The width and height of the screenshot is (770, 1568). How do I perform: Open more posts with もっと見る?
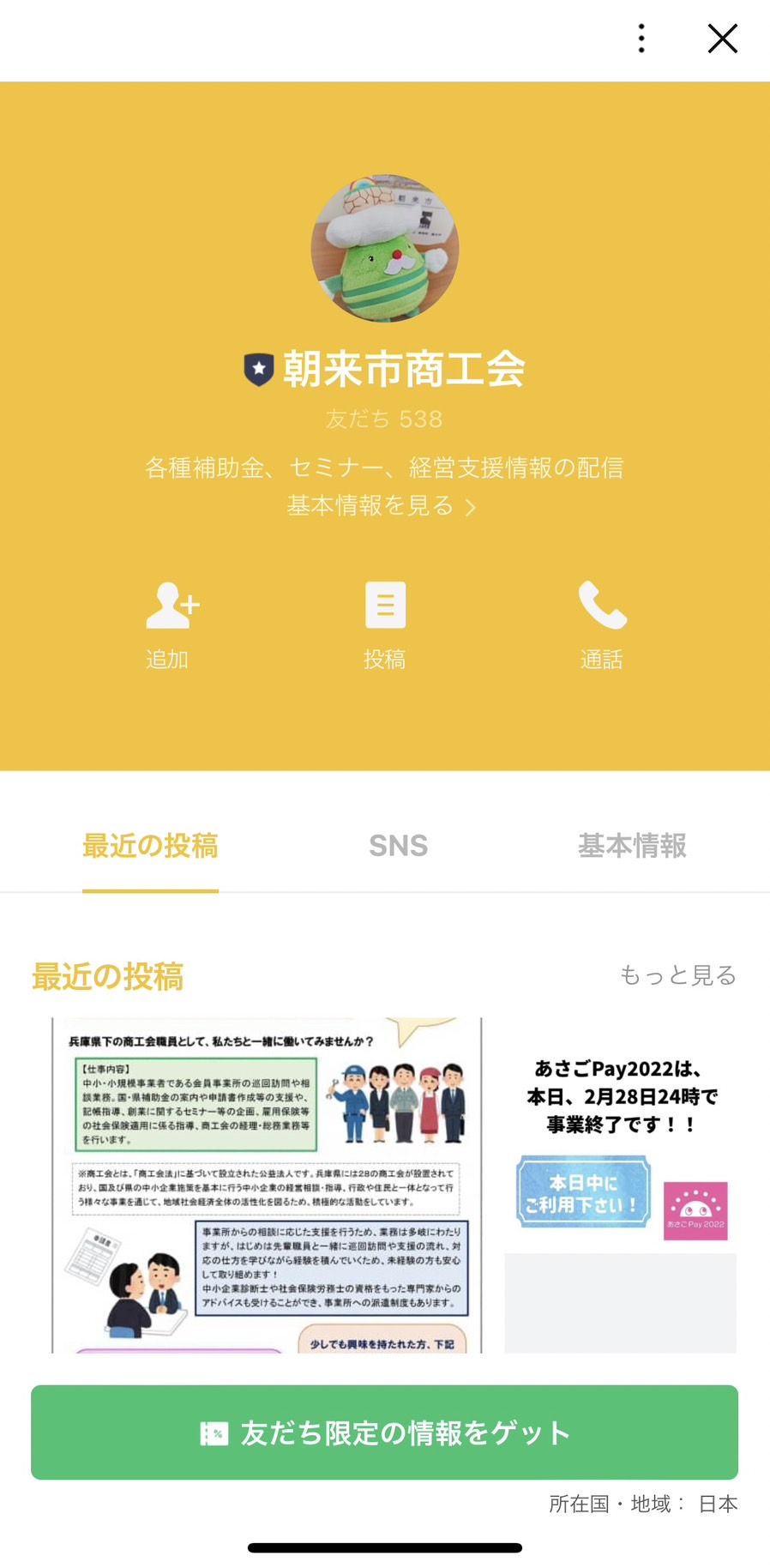tap(678, 975)
